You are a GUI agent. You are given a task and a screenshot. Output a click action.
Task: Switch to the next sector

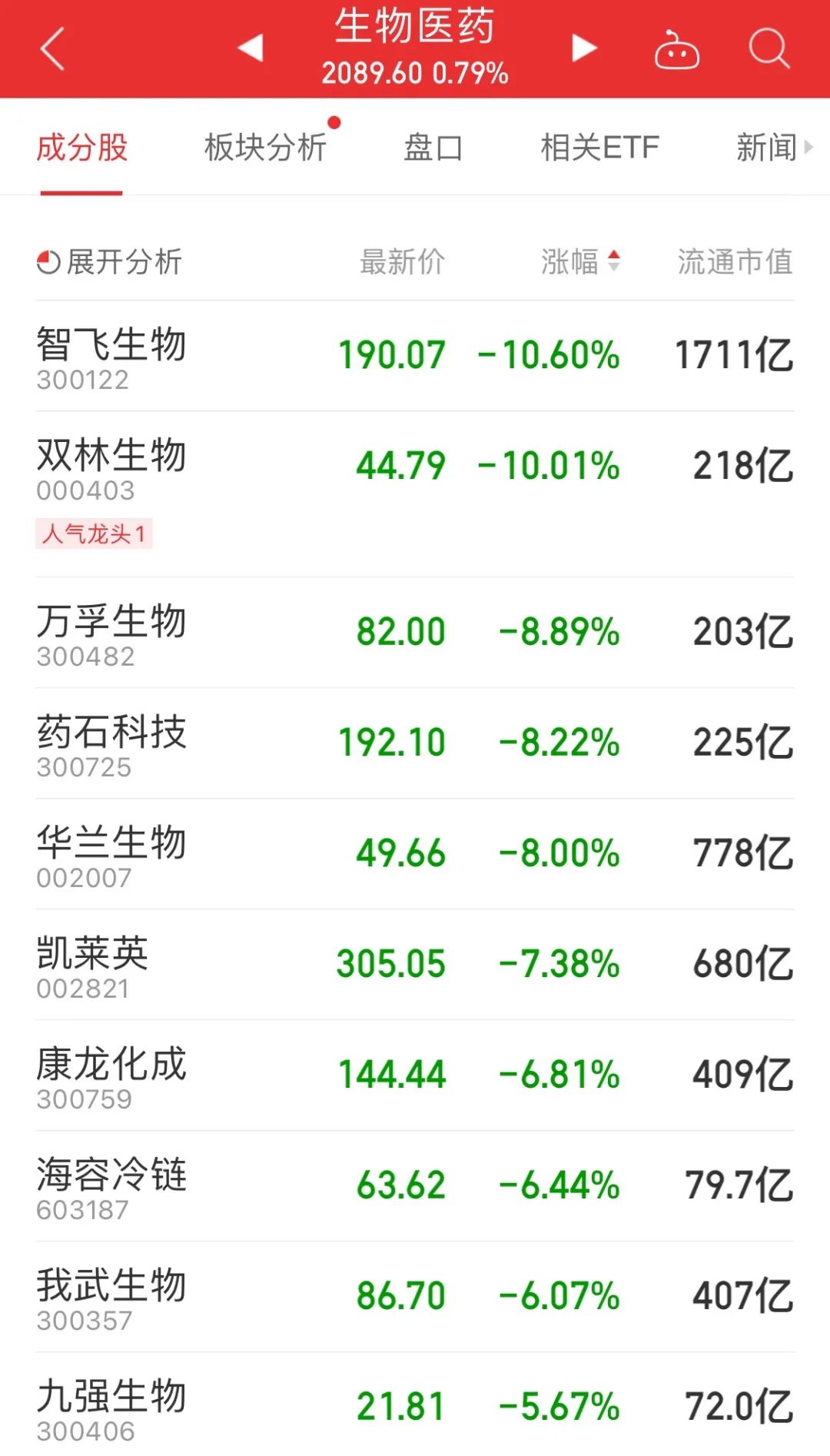tap(584, 48)
